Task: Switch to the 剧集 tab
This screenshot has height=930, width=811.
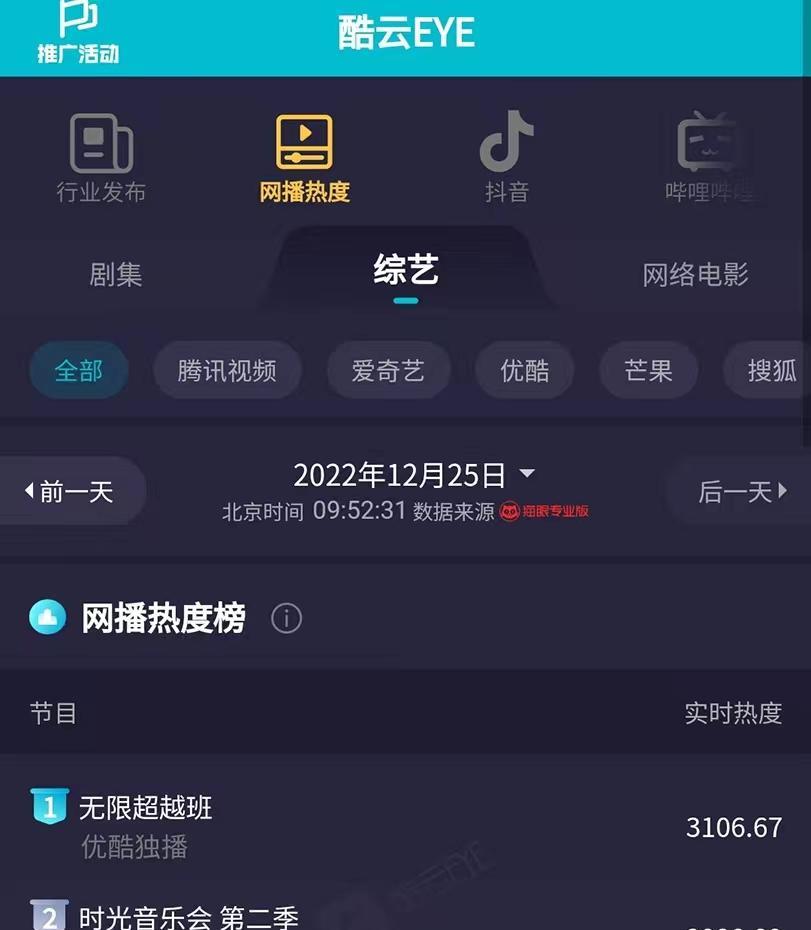Action: click(x=115, y=276)
